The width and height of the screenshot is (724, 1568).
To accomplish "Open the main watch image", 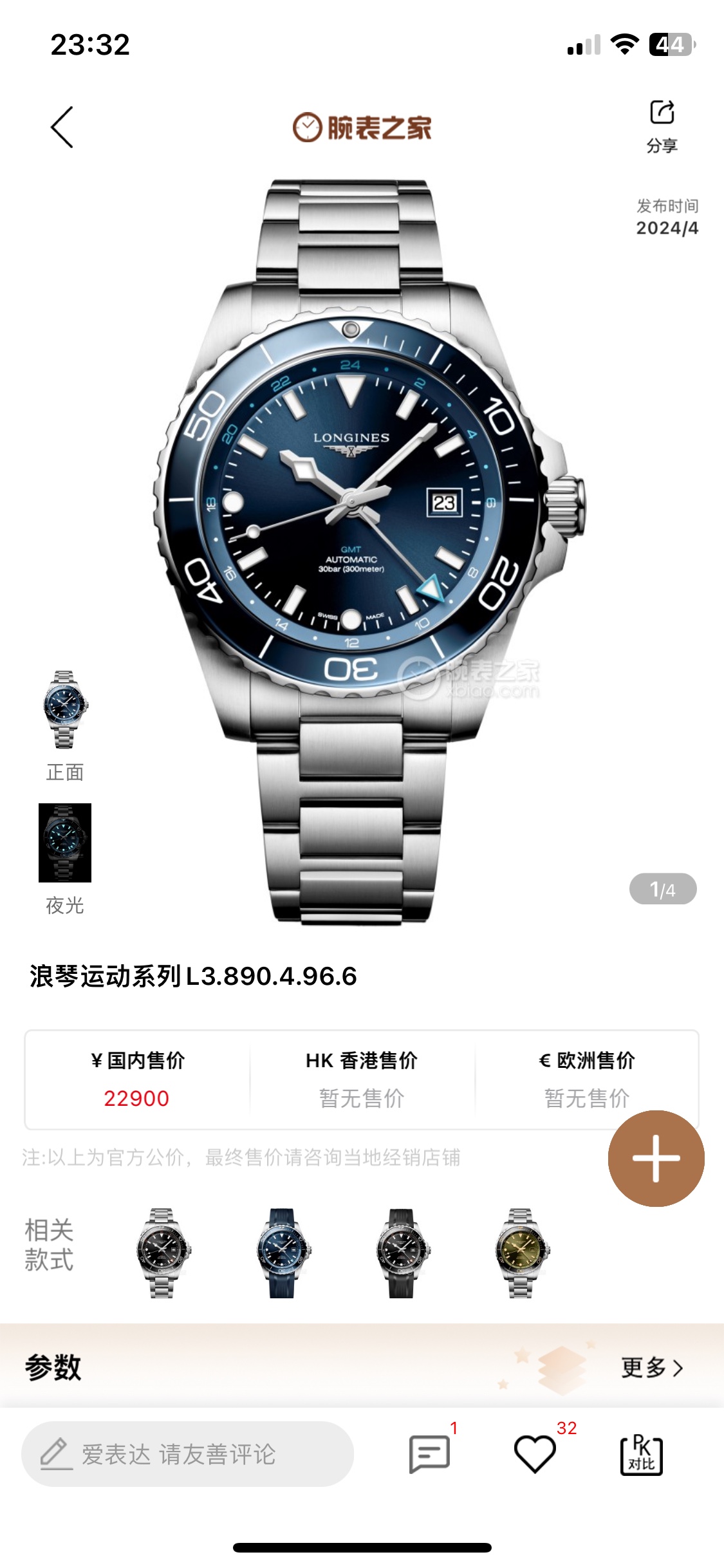I will click(x=360, y=554).
